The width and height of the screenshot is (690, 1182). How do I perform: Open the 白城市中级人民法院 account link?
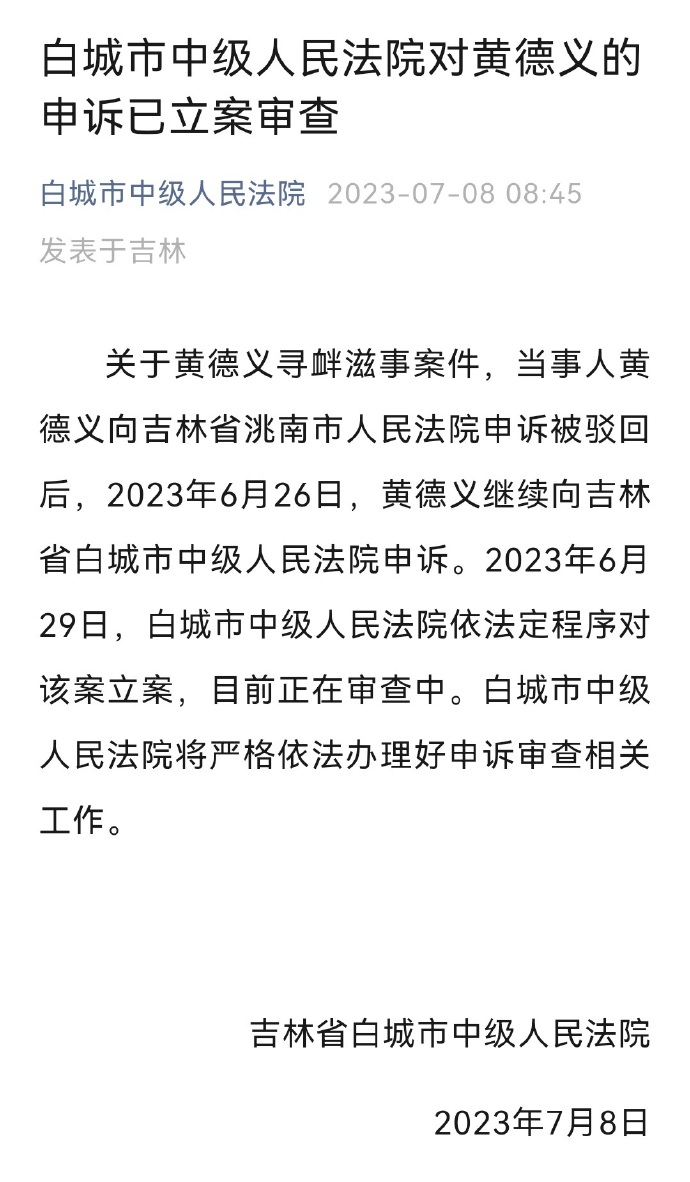[x=173, y=194]
